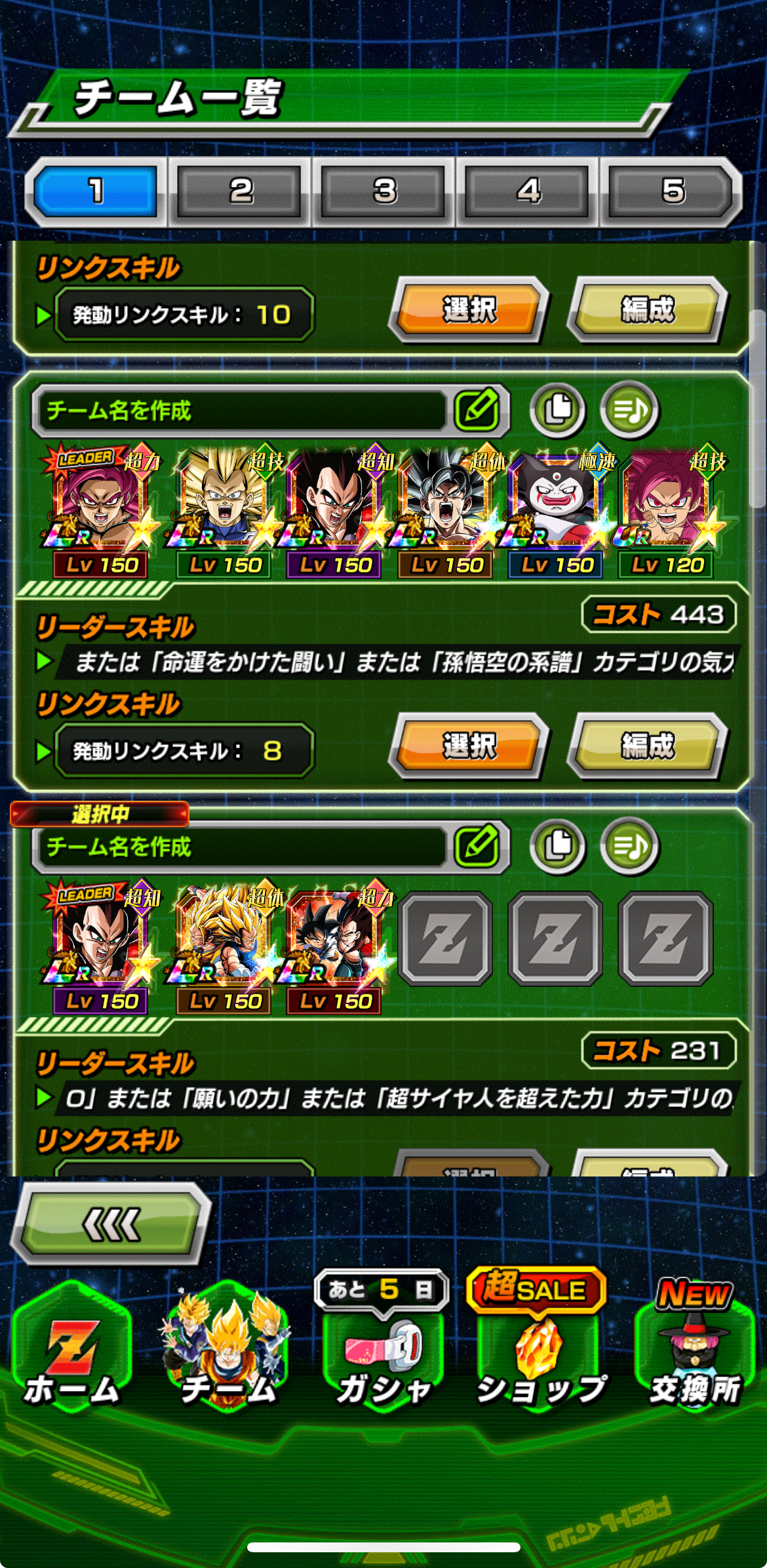767x1568 pixels.
Task: Go back with the green arrow button
Action: [111, 1224]
